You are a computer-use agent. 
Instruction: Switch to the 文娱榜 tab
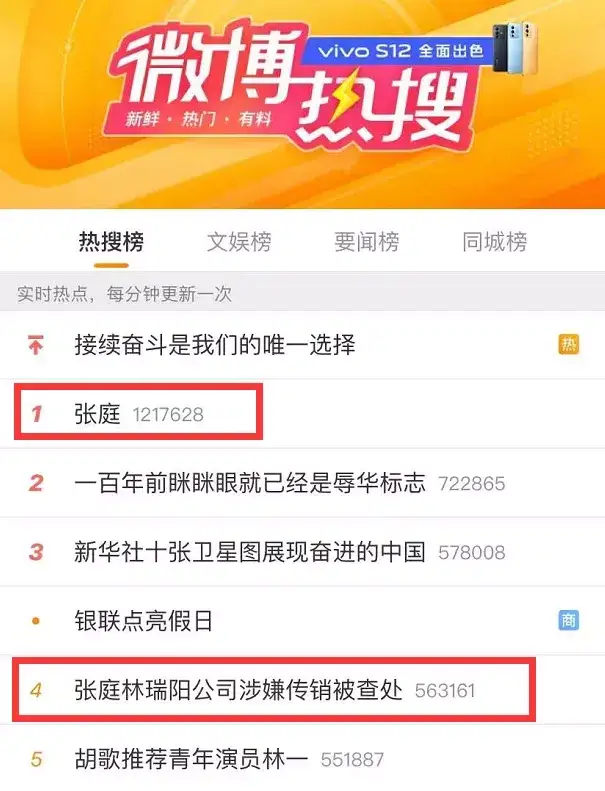pyautogui.click(x=239, y=242)
